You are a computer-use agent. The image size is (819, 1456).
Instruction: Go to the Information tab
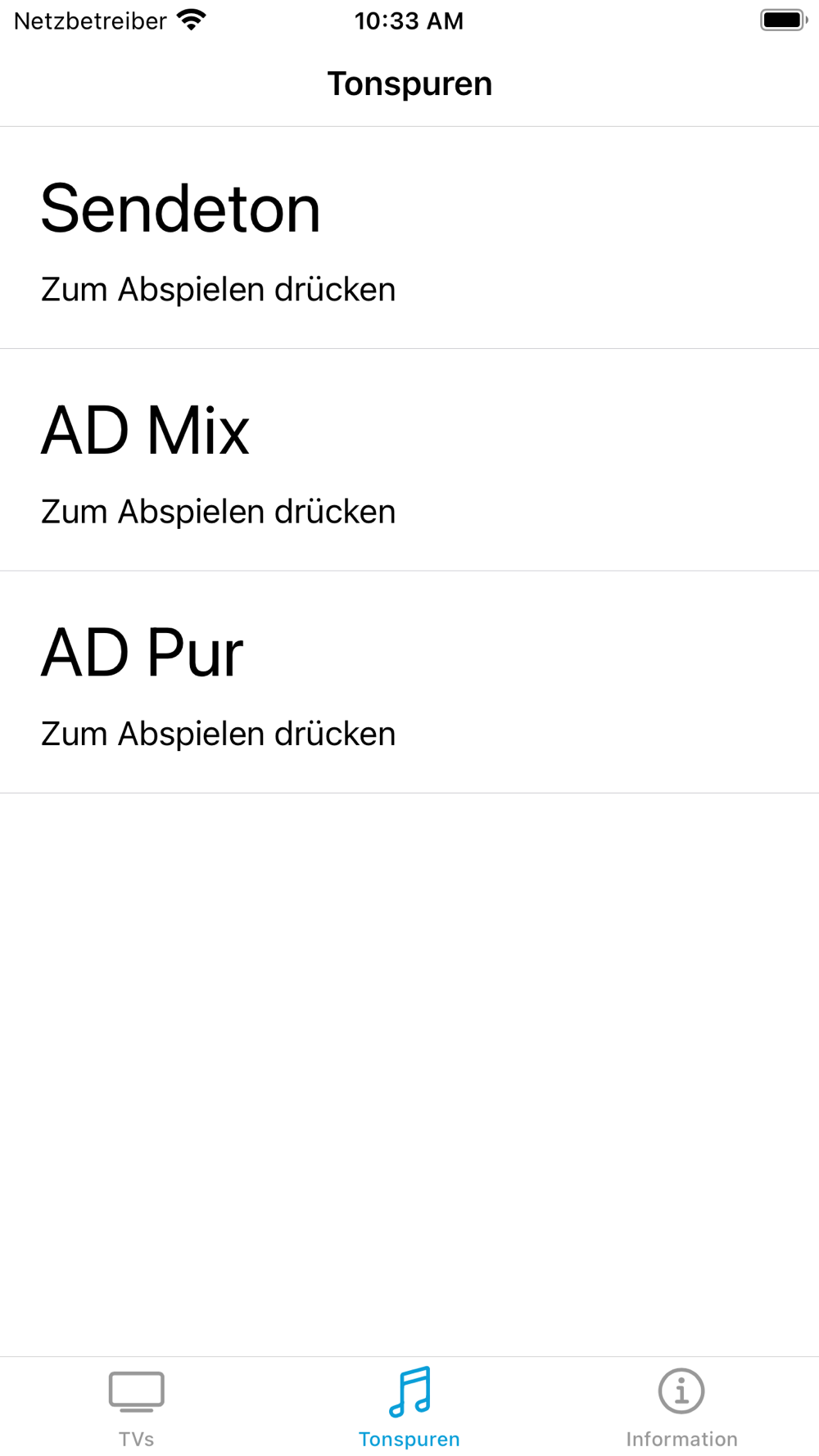(681, 1407)
